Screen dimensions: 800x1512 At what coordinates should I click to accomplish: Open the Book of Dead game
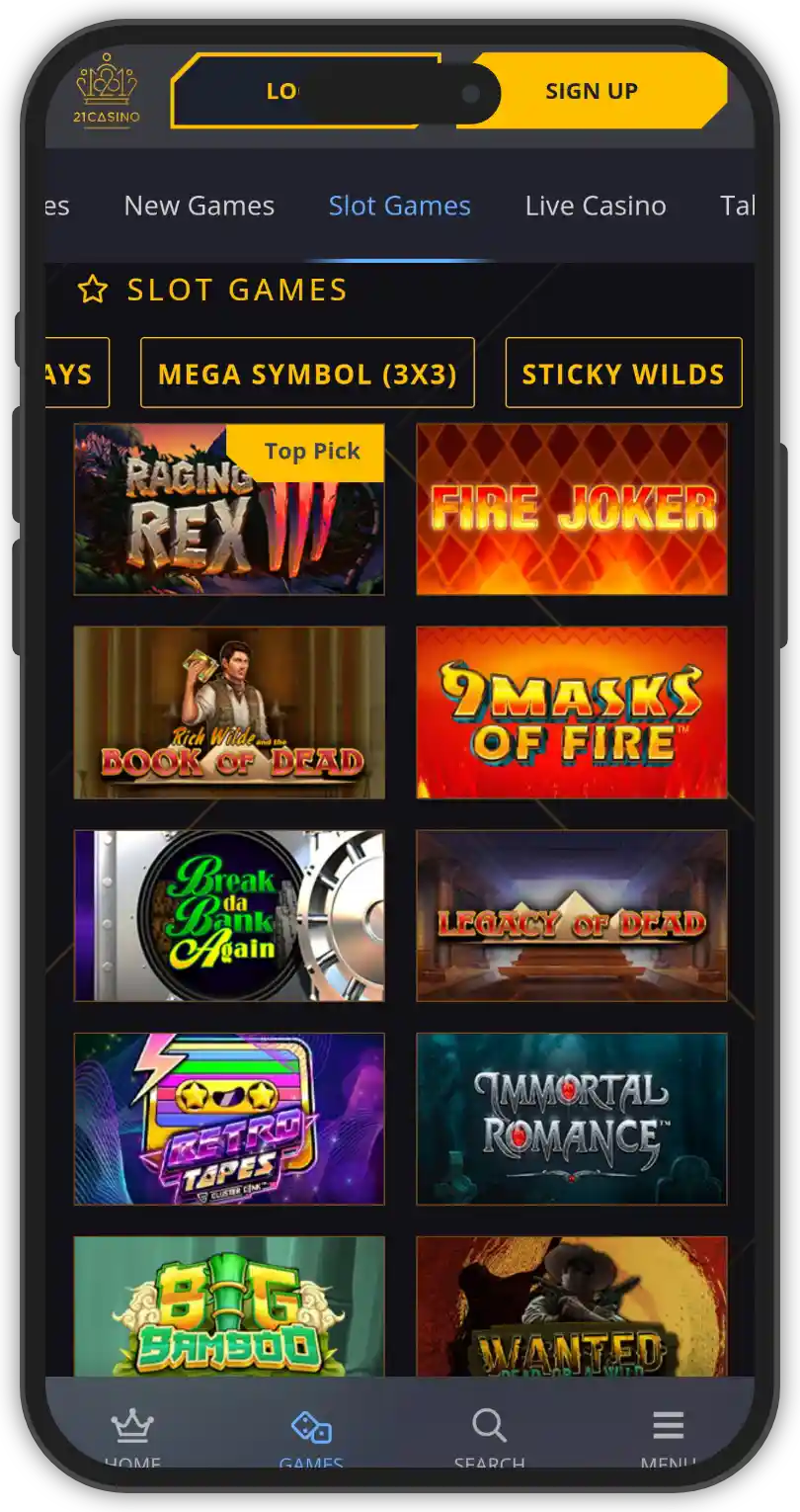click(228, 713)
